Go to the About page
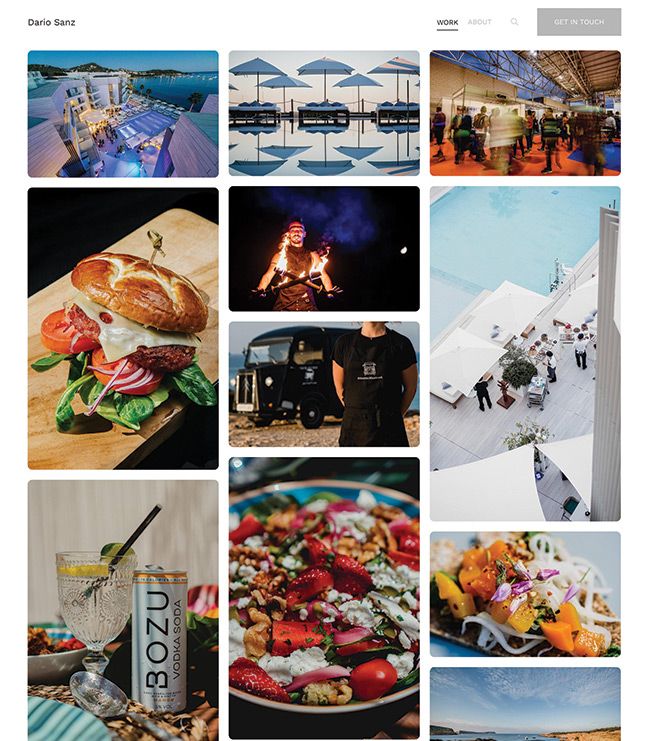This screenshot has width=650, height=741. (479, 22)
